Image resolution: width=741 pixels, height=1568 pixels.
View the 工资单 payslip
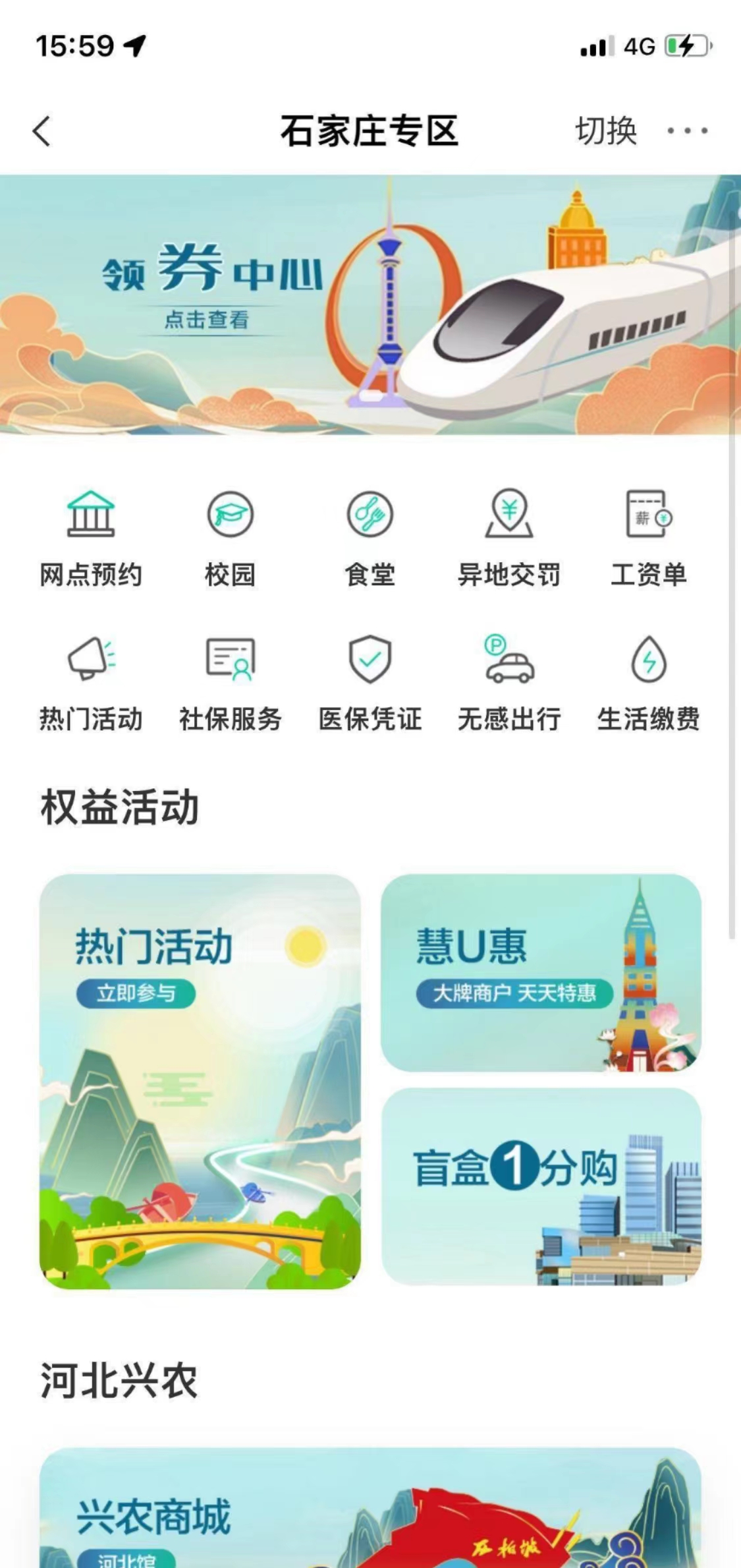pyautogui.click(x=648, y=538)
